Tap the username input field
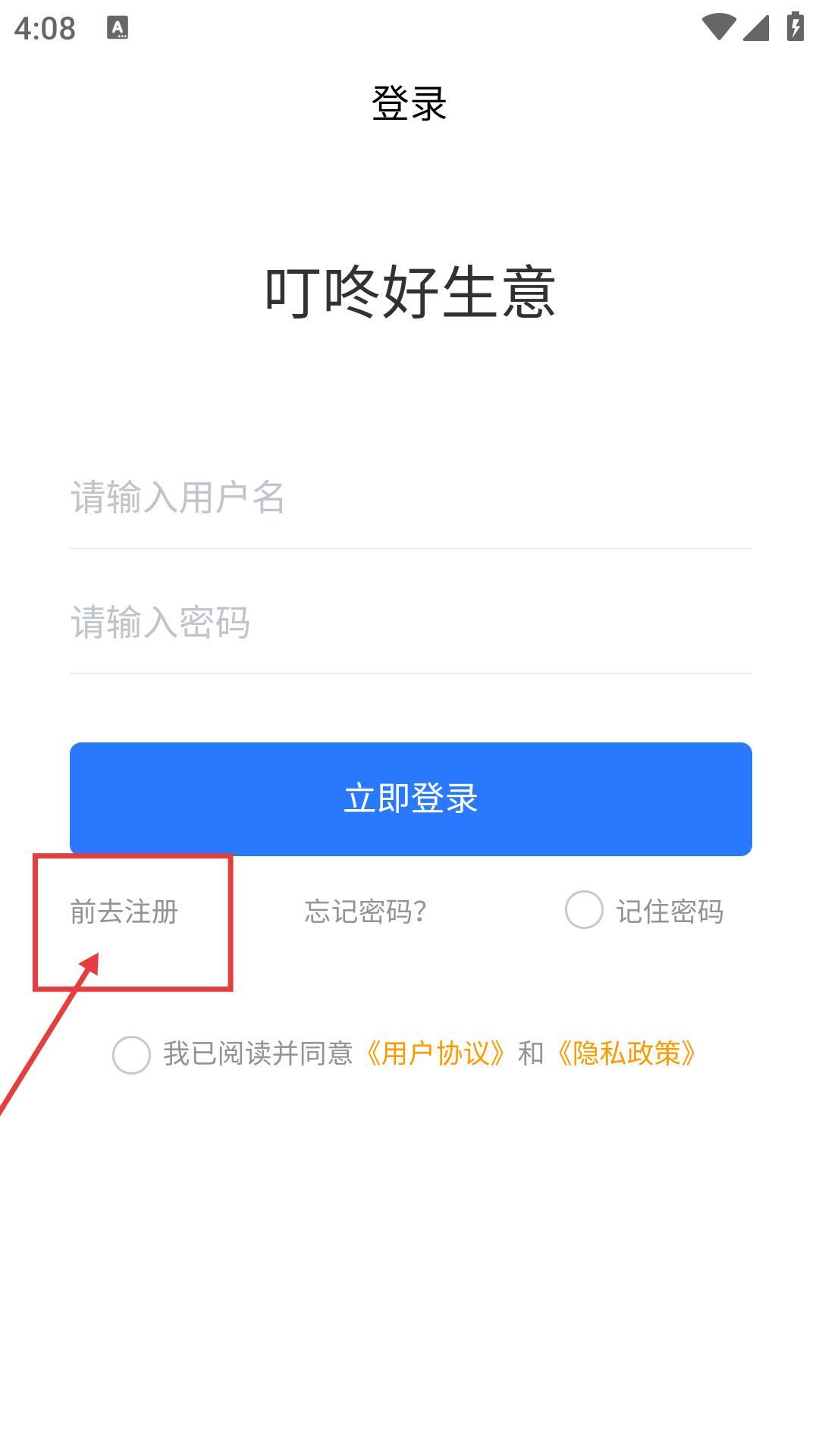This screenshot has height=1456, width=819. (409, 498)
